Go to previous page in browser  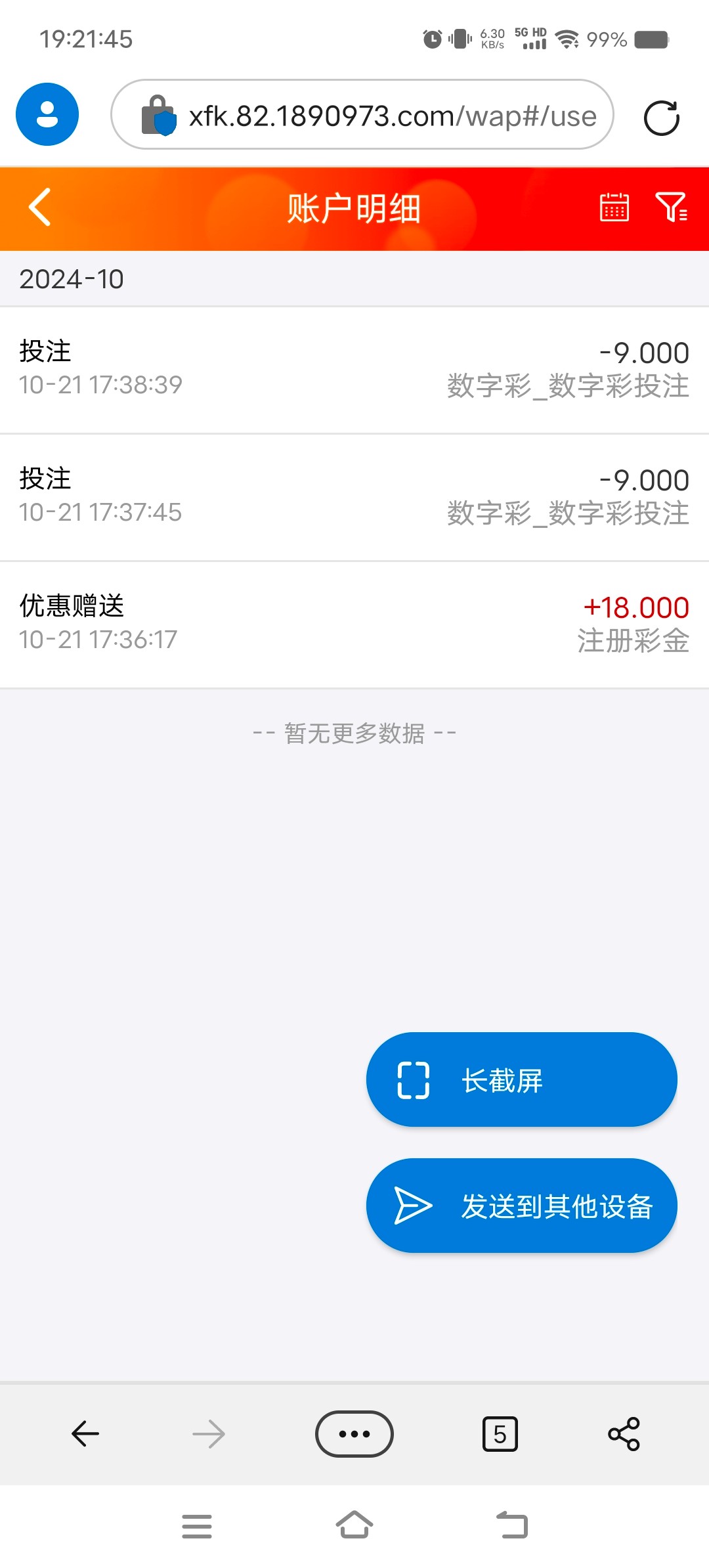click(85, 1434)
